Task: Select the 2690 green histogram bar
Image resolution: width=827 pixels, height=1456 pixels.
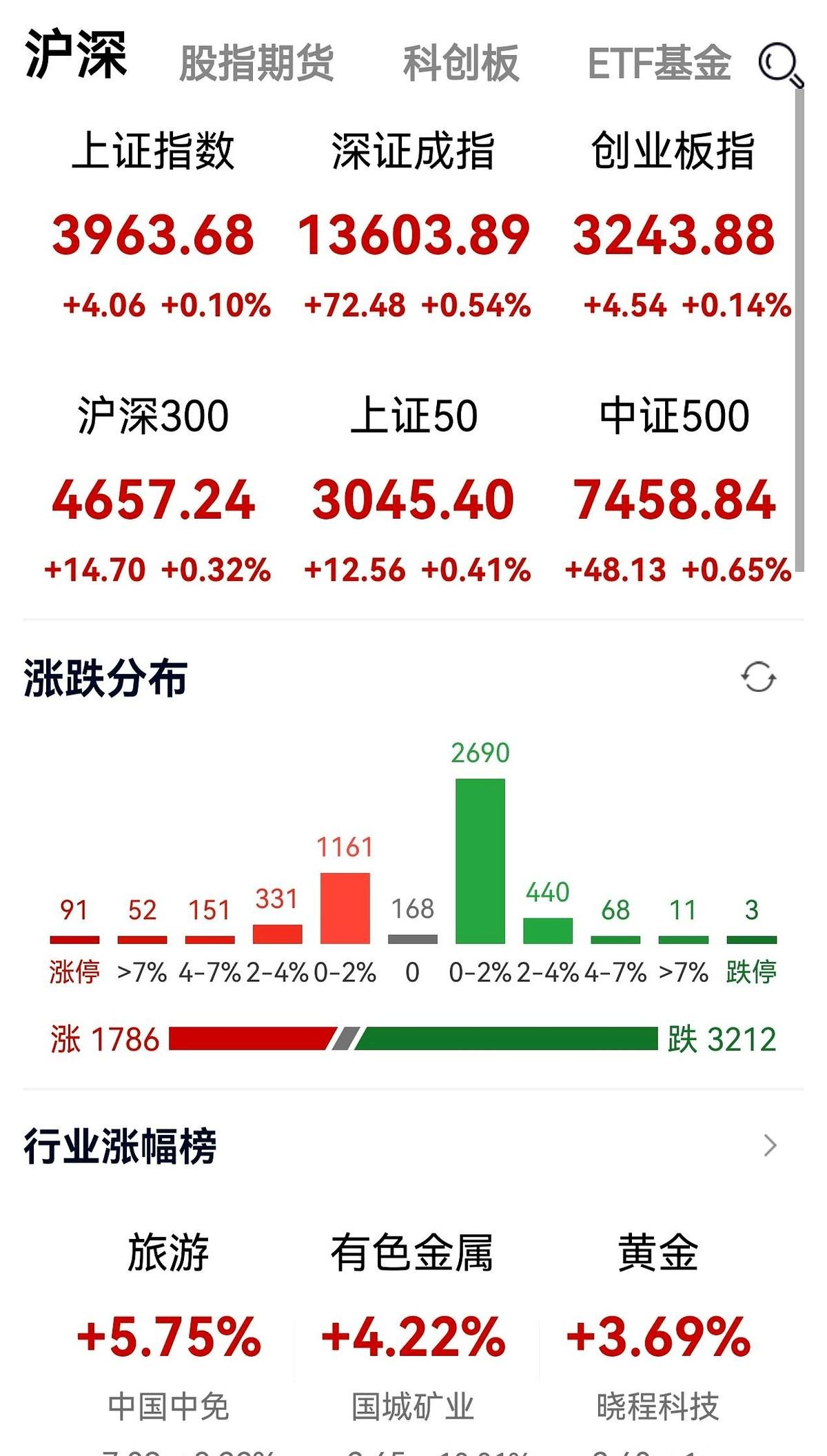Action: [x=480, y=861]
